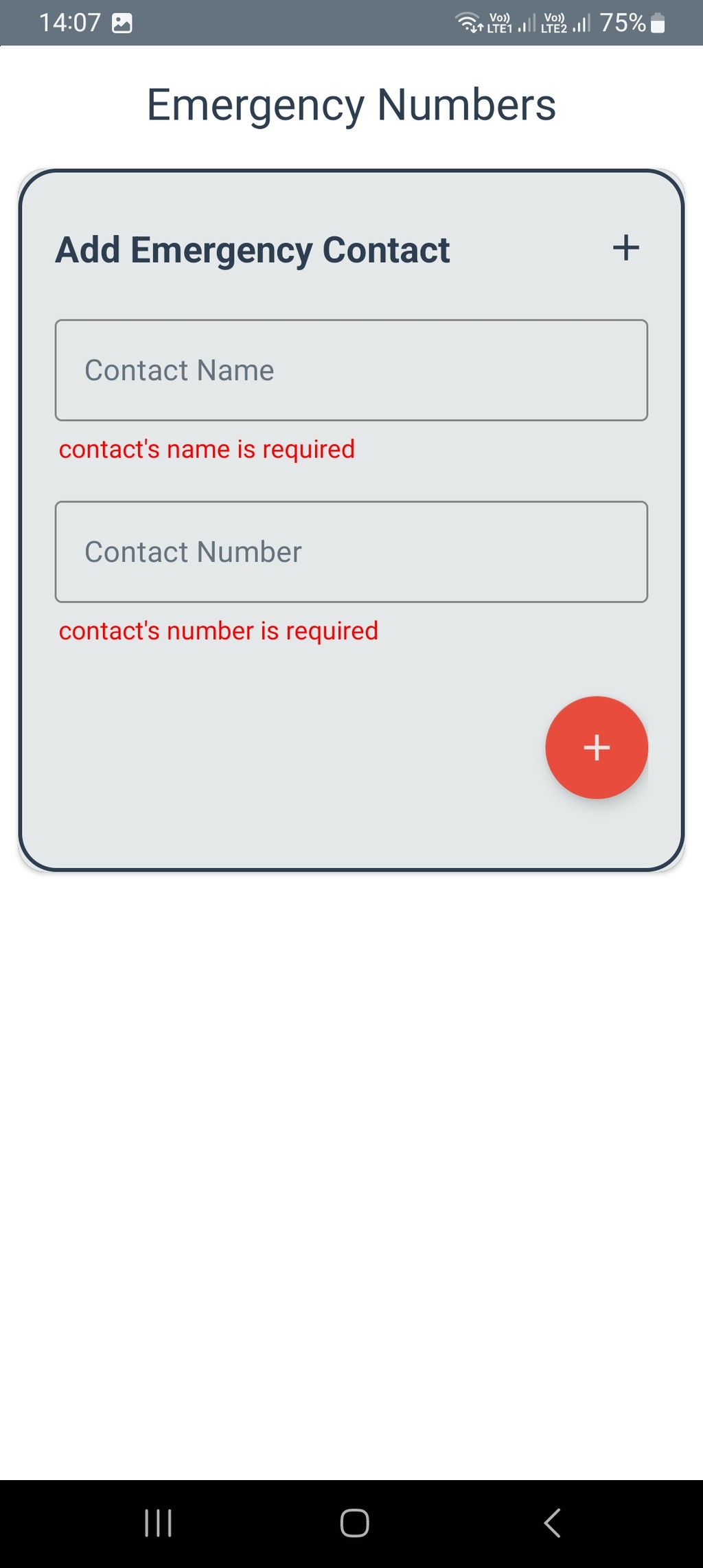Go back using the system back button
Image resolution: width=703 pixels, height=1568 pixels.
click(x=553, y=1523)
